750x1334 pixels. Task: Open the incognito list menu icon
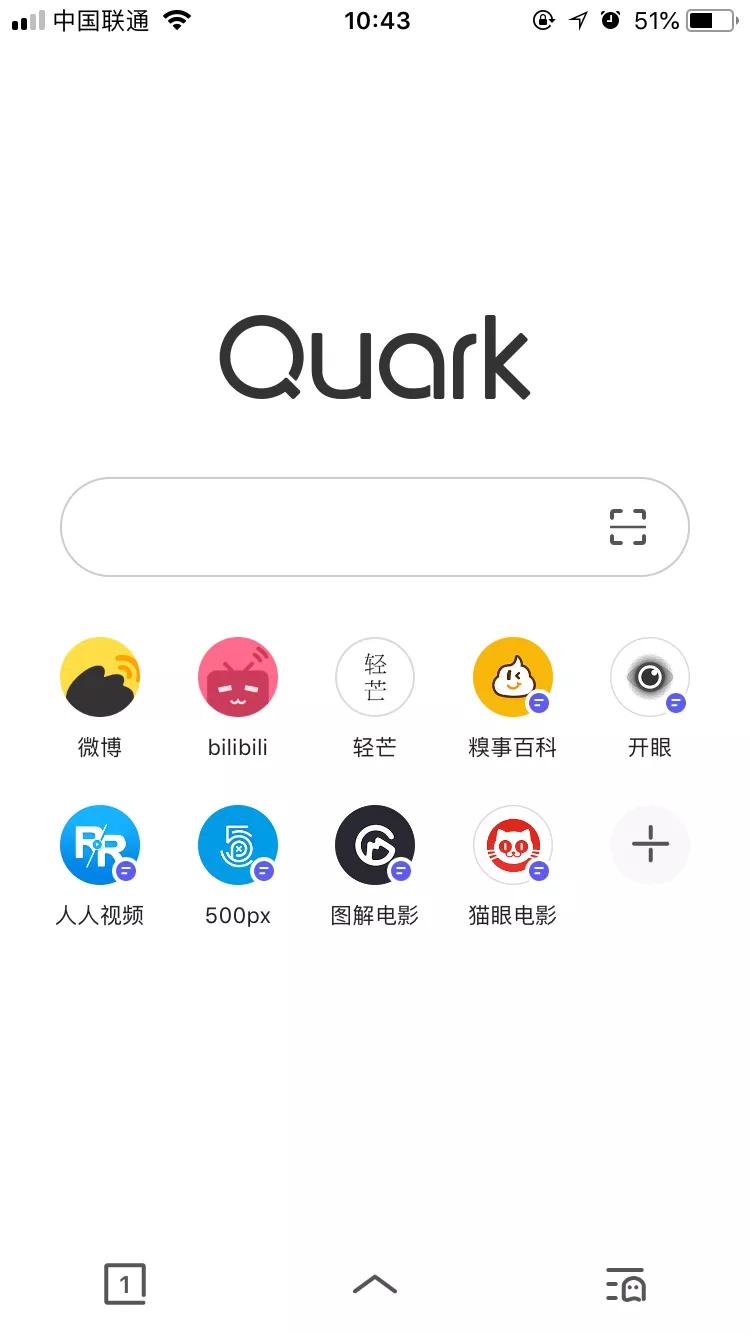(x=626, y=1285)
